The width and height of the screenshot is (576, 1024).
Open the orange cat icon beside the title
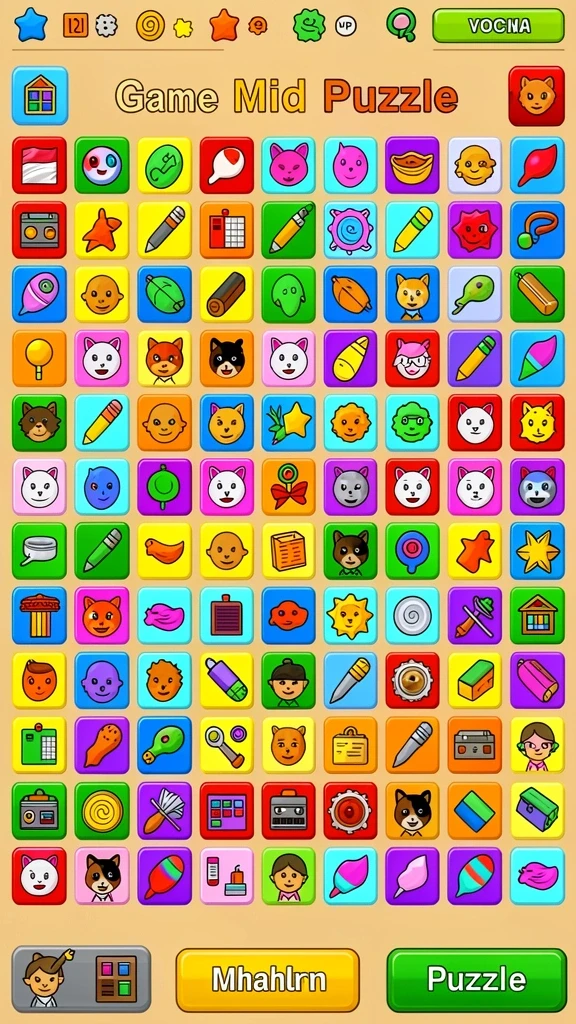coord(536,95)
